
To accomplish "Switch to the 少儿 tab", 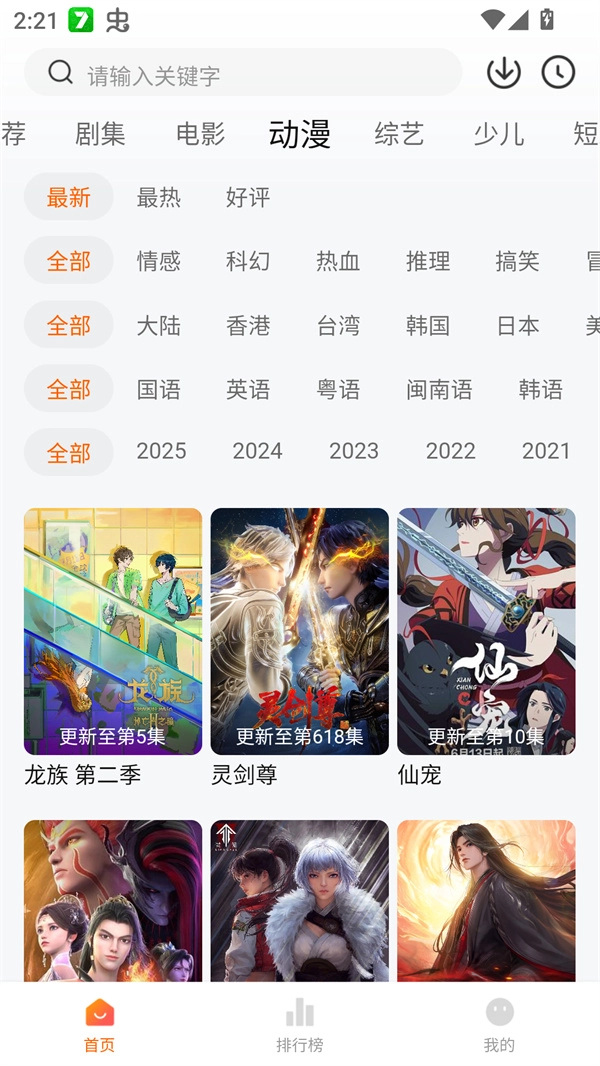I will [499, 134].
